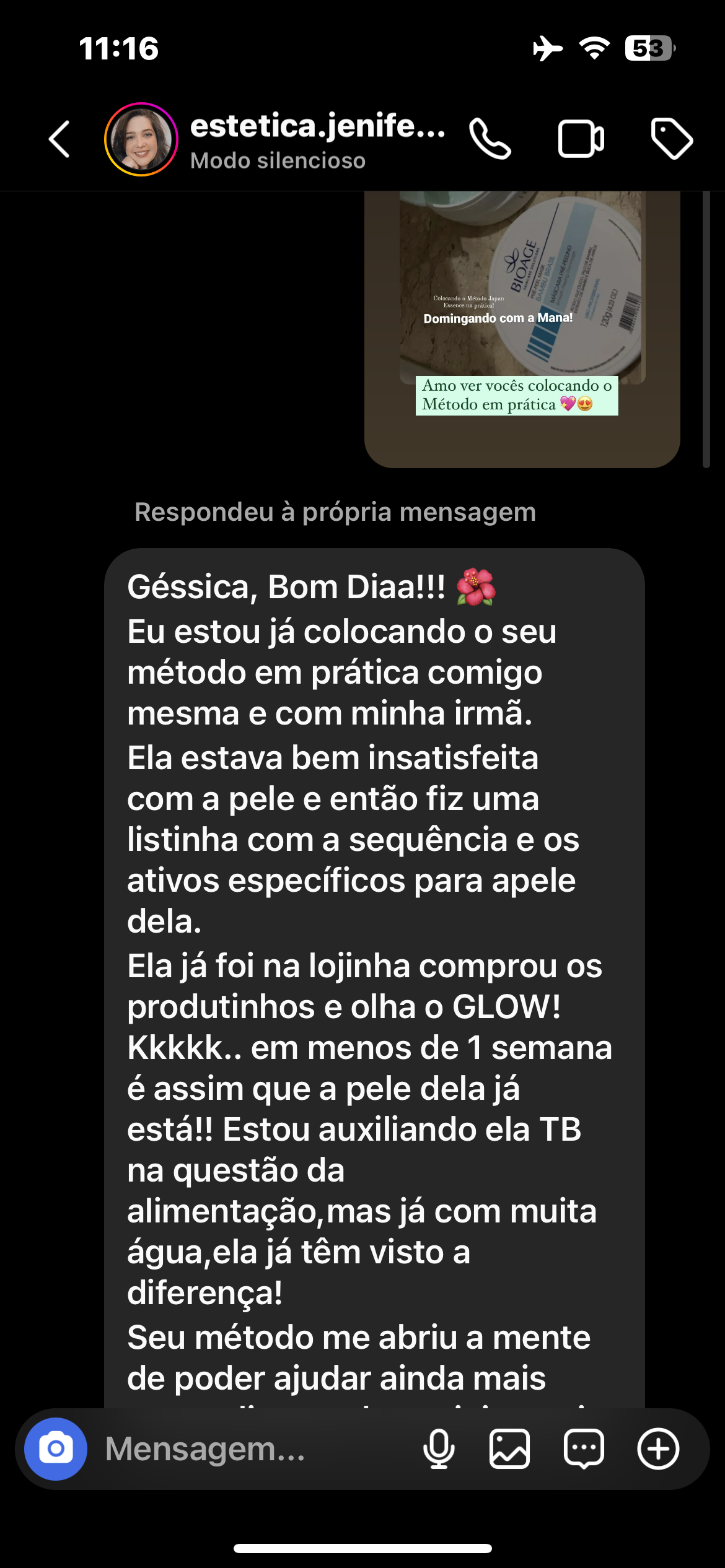The height and width of the screenshot is (1568, 725).
Task: Start a video call
Action: [x=581, y=139]
